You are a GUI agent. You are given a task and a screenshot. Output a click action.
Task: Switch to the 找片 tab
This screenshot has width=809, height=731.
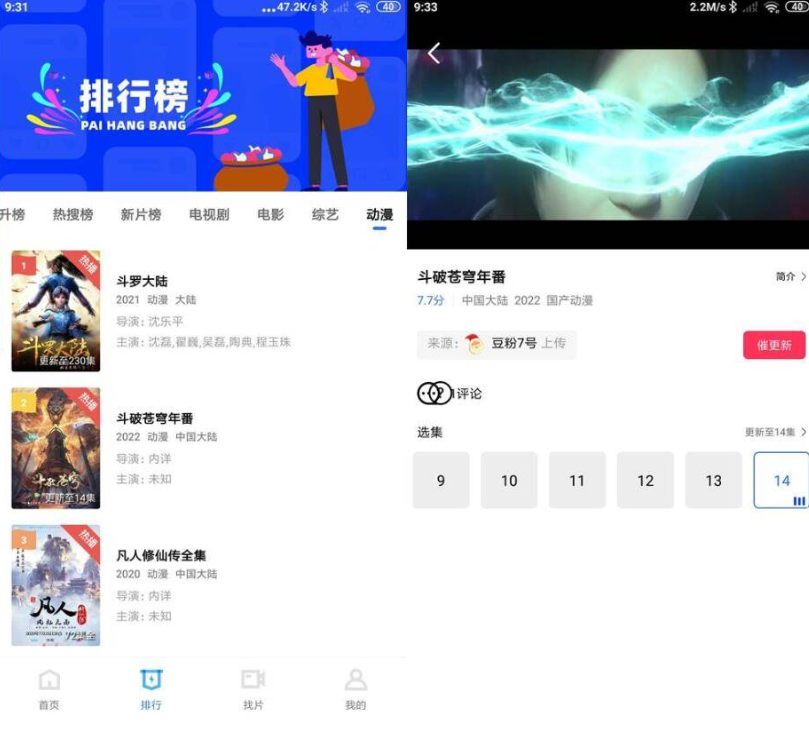(x=253, y=690)
